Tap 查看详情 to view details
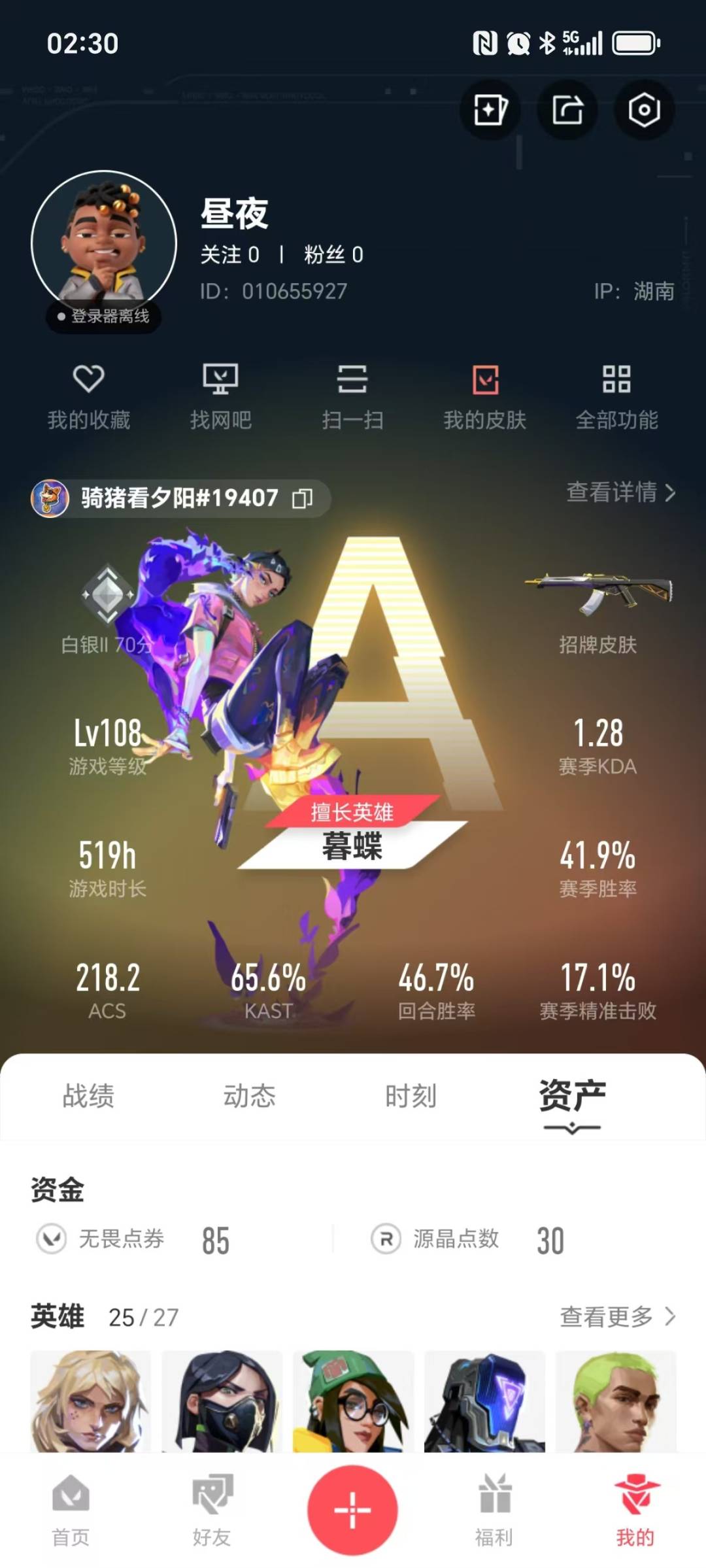This screenshot has width=706, height=1568. tap(620, 492)
